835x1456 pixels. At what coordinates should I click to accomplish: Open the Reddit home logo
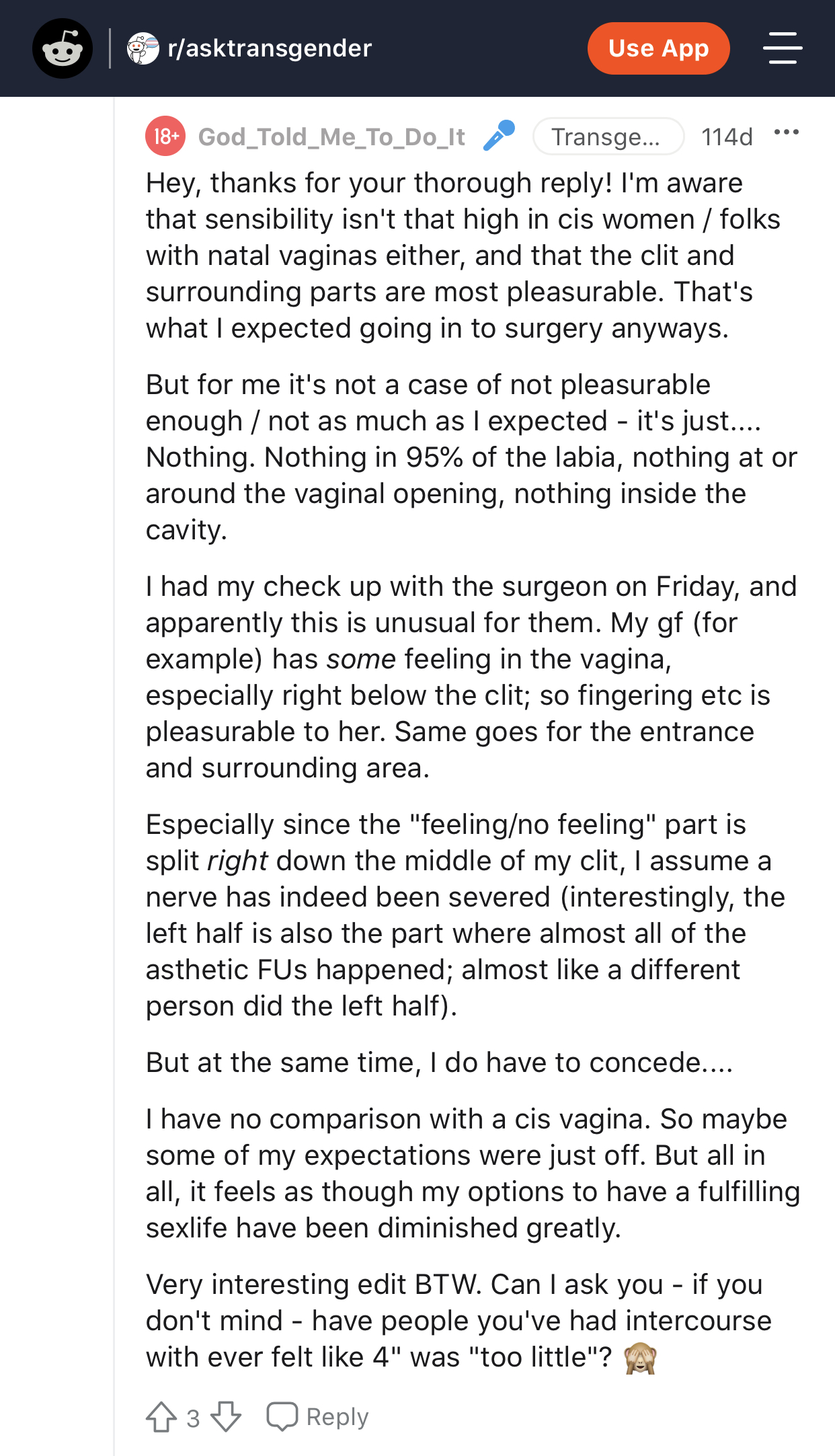[x=63, y=48]
